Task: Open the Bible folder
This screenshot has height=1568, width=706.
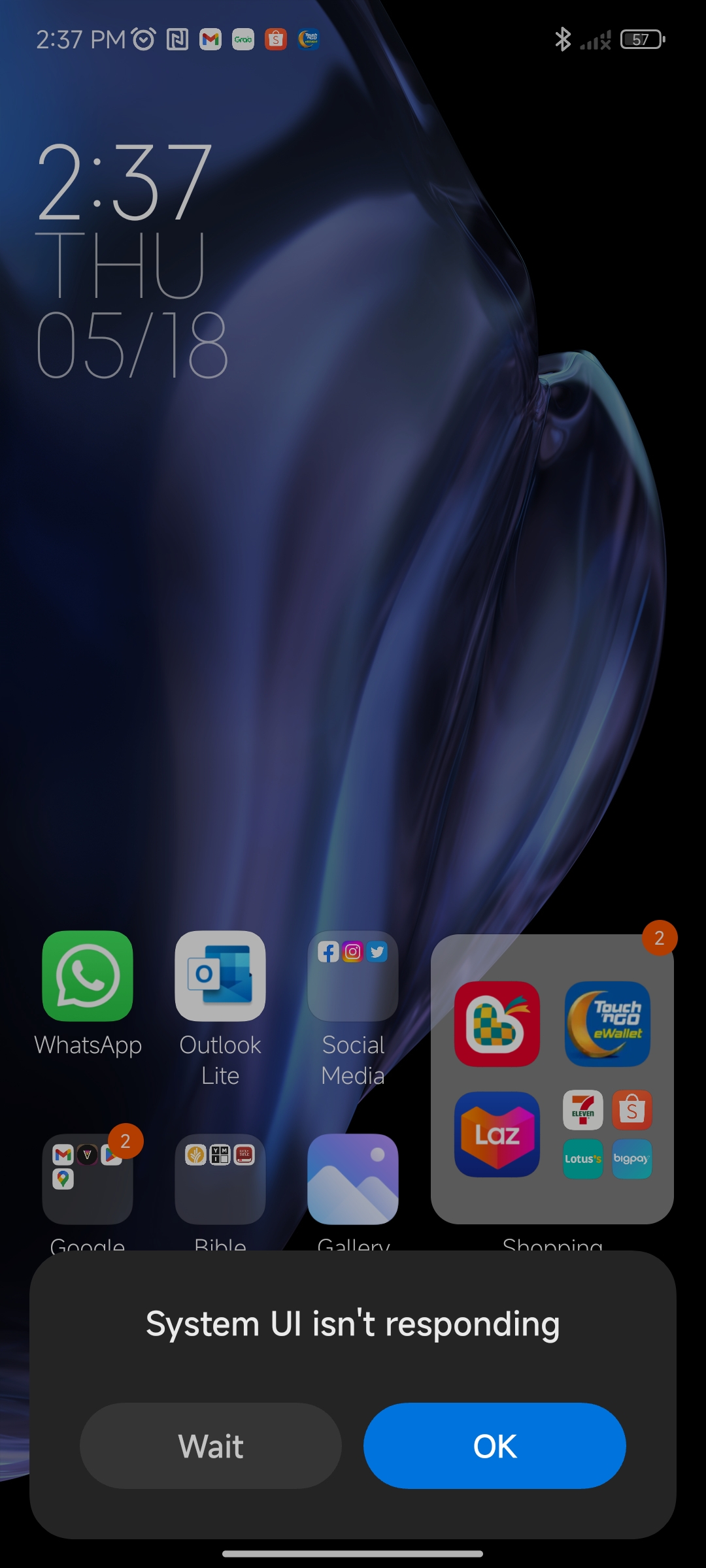Action: click(x=220, y=1179)
